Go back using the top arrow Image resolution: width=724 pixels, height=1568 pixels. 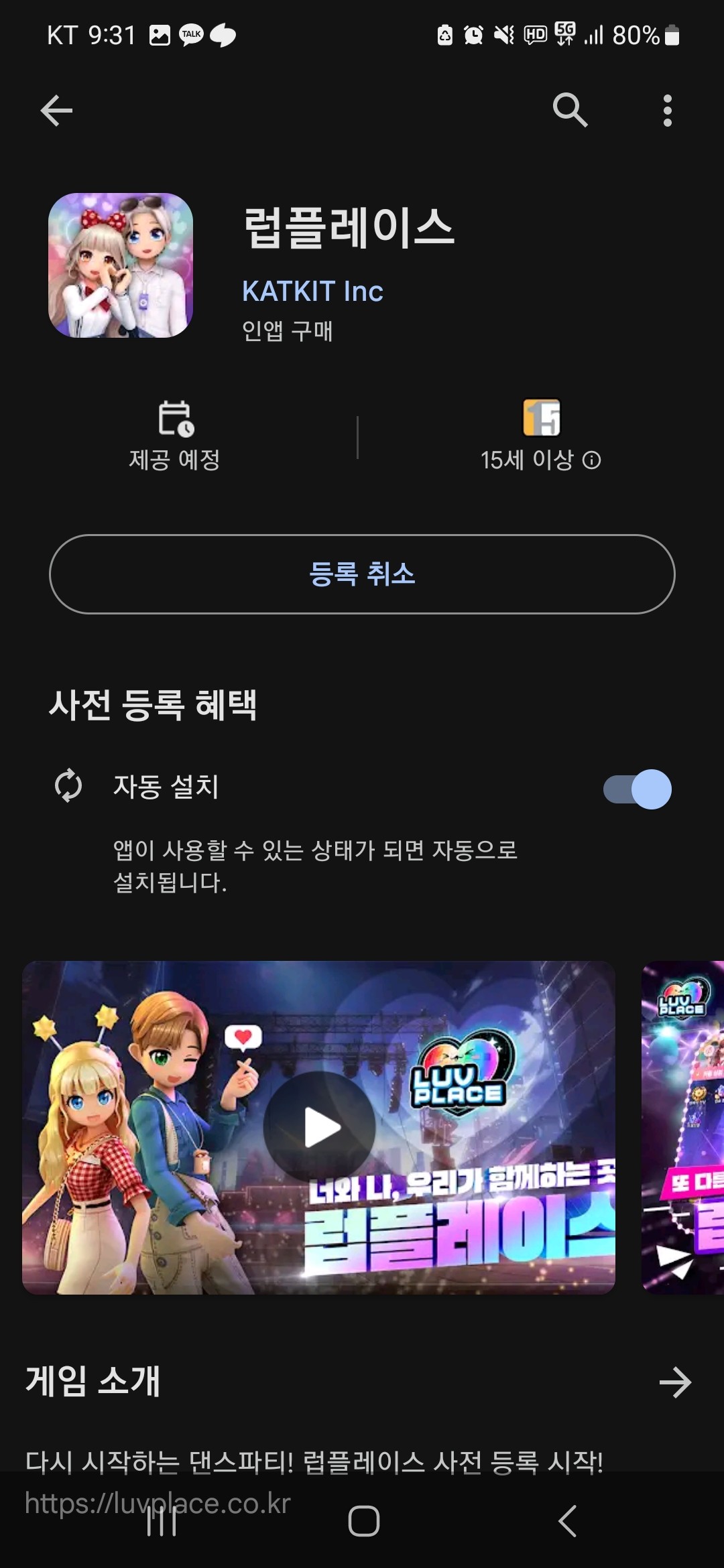click(56, 111)
